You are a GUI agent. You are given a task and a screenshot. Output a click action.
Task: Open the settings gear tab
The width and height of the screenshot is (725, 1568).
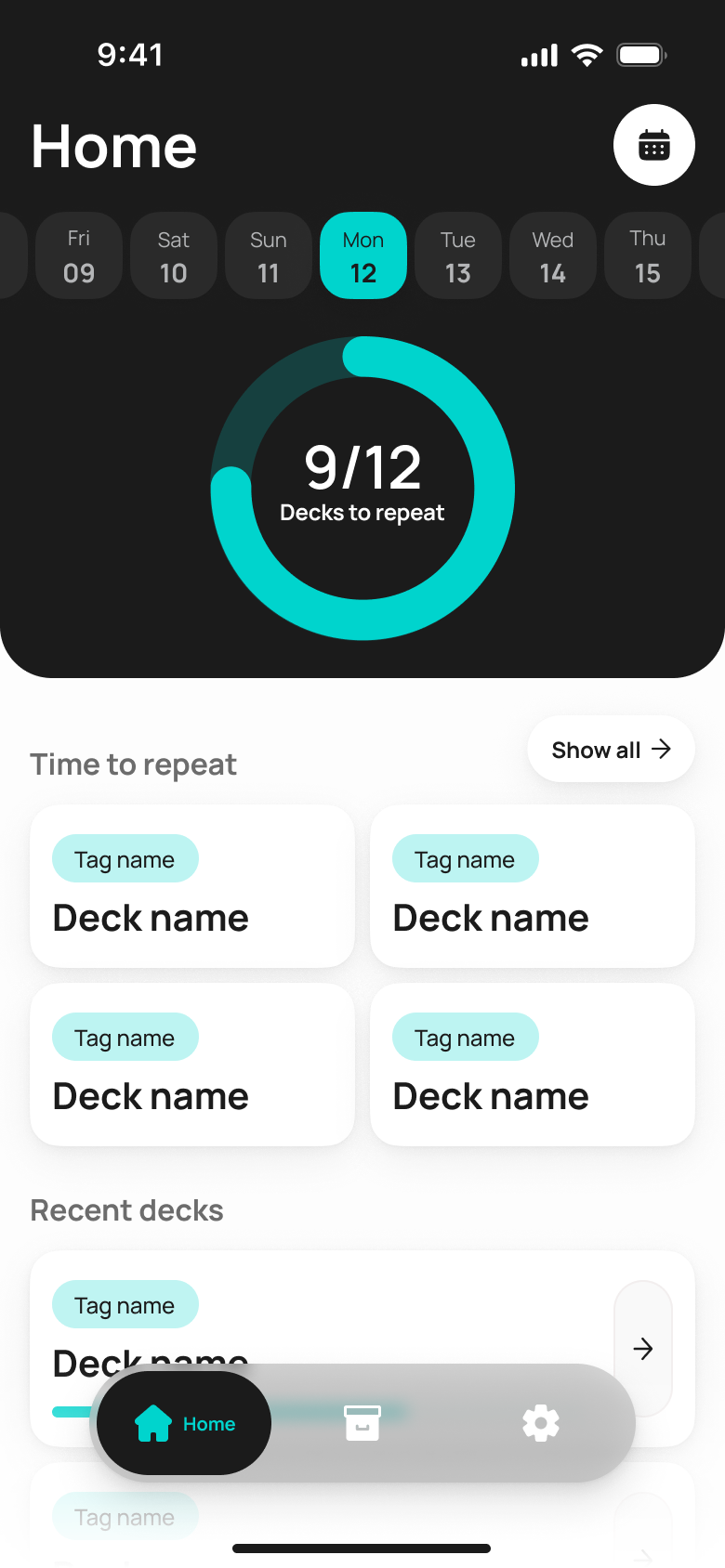[541, 1423]
